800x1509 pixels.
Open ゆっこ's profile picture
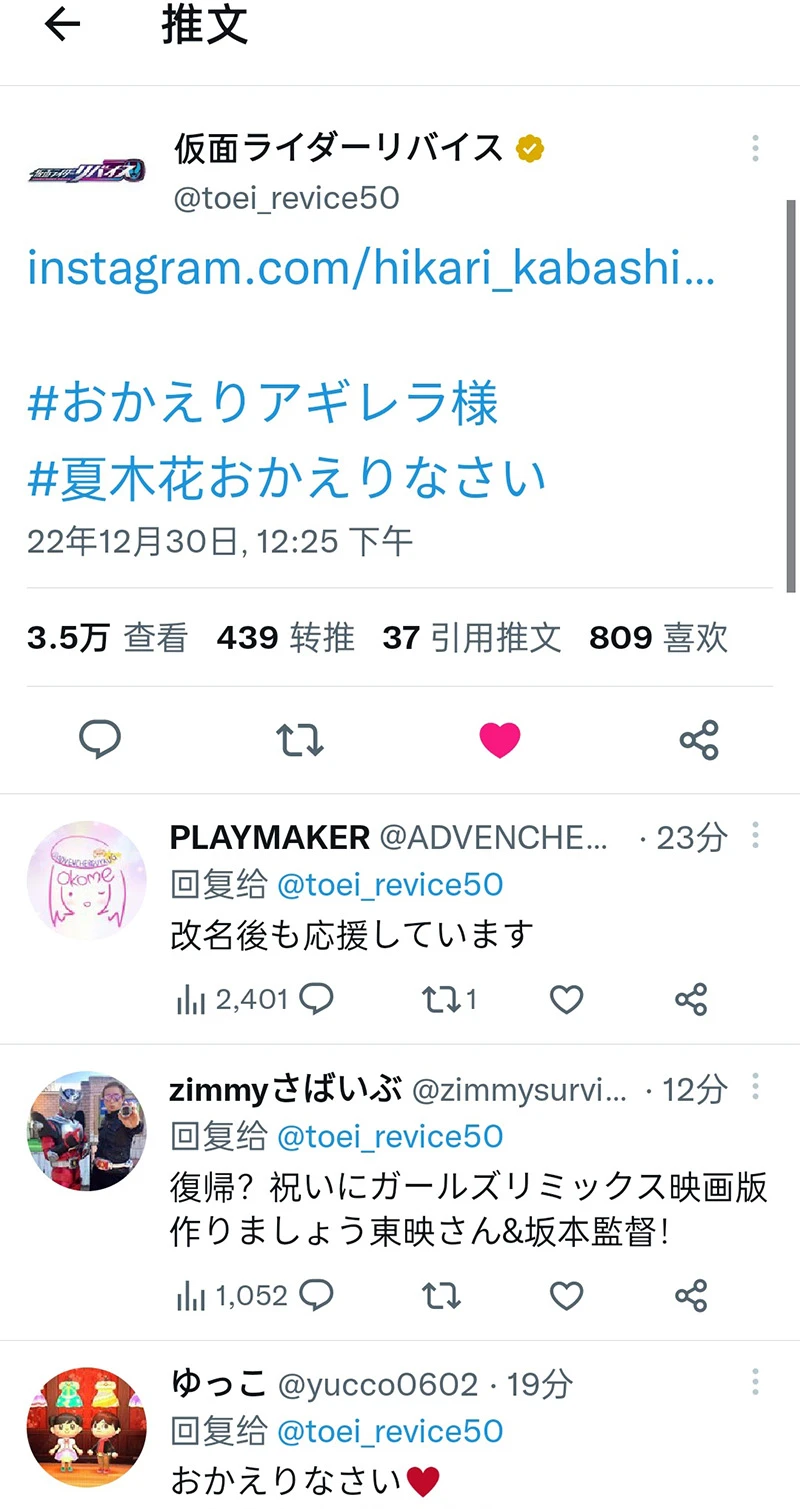pos(86,1427)
